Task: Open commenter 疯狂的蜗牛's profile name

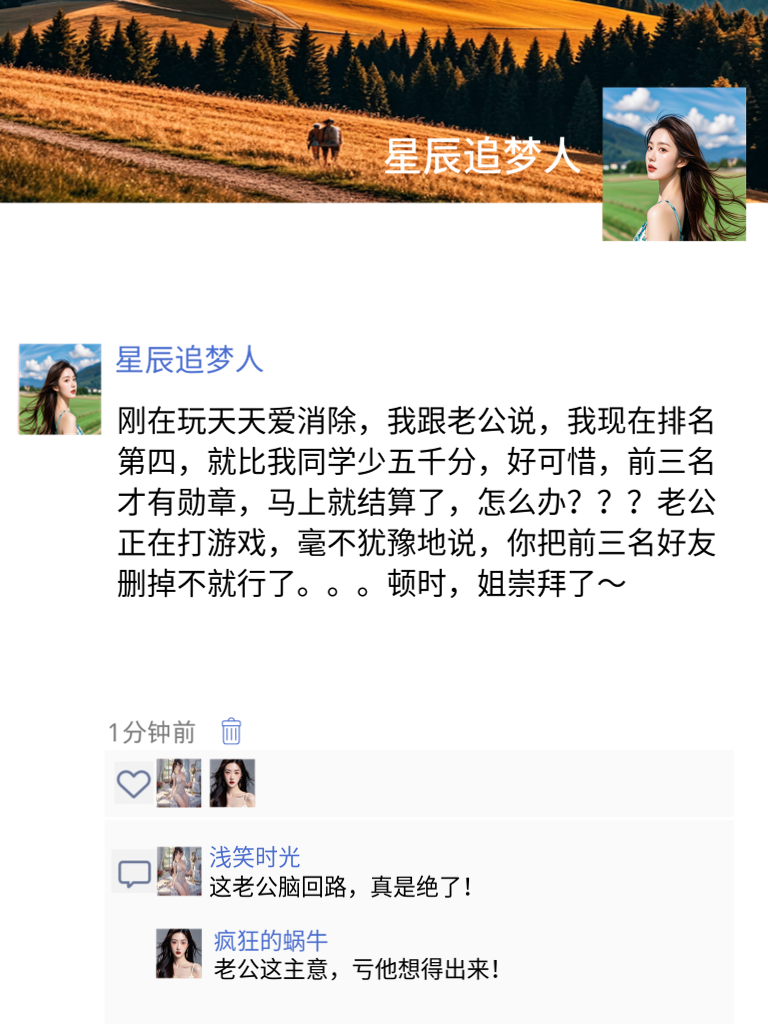Action: pyautogui.click(x=270, y=941)
